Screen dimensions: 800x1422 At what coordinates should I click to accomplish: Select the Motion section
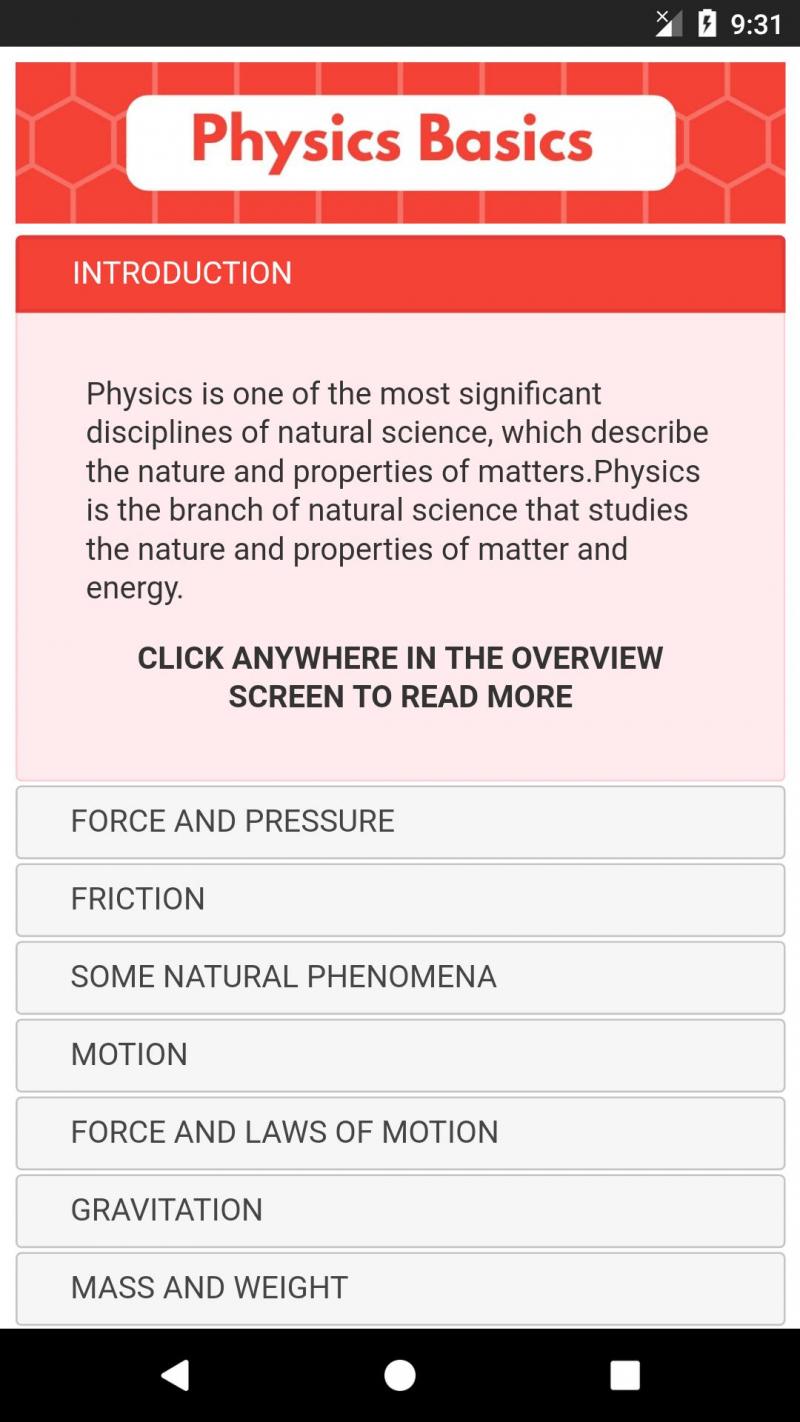[x=400, y=1055]
